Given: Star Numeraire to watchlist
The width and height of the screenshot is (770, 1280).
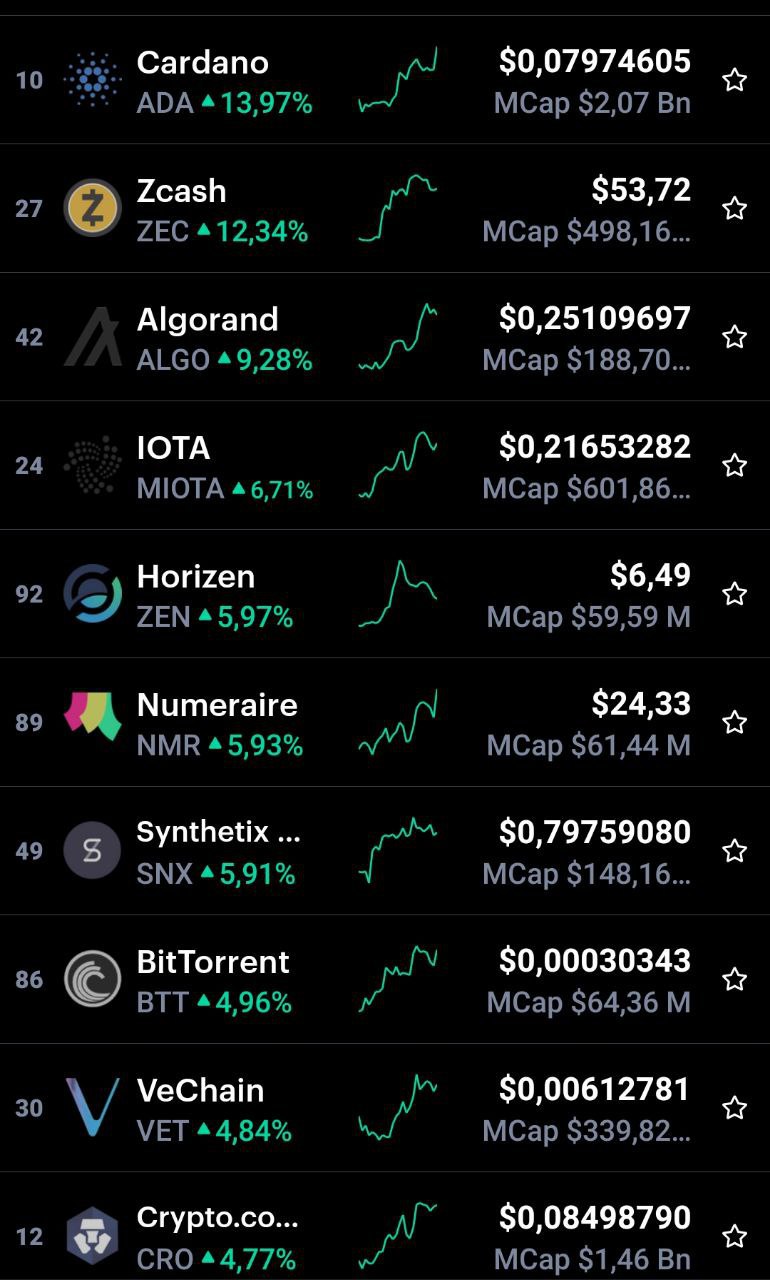Looking at the screenshot, I should pos(735,722).
